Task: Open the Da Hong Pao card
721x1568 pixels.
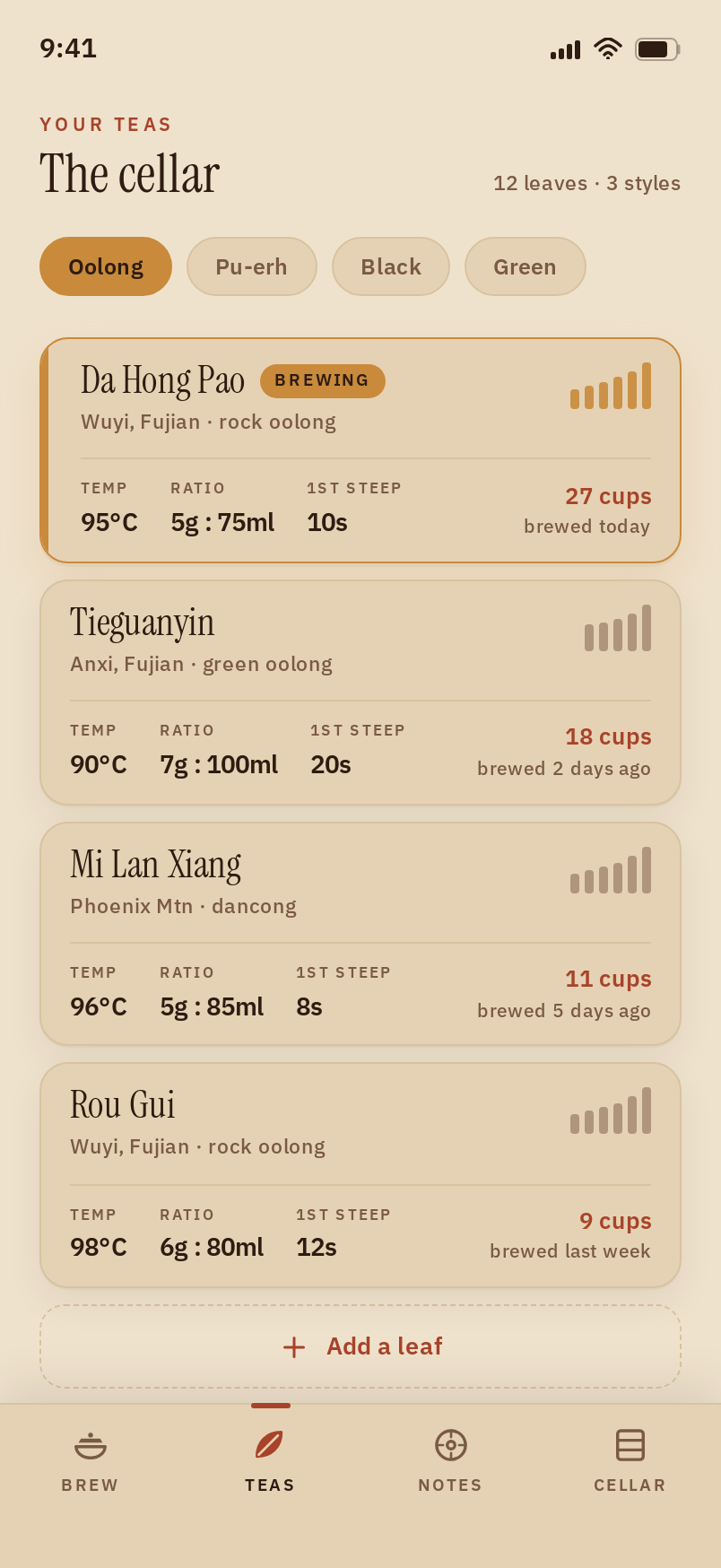Action: pyautogui.click(x=360, y=450)
